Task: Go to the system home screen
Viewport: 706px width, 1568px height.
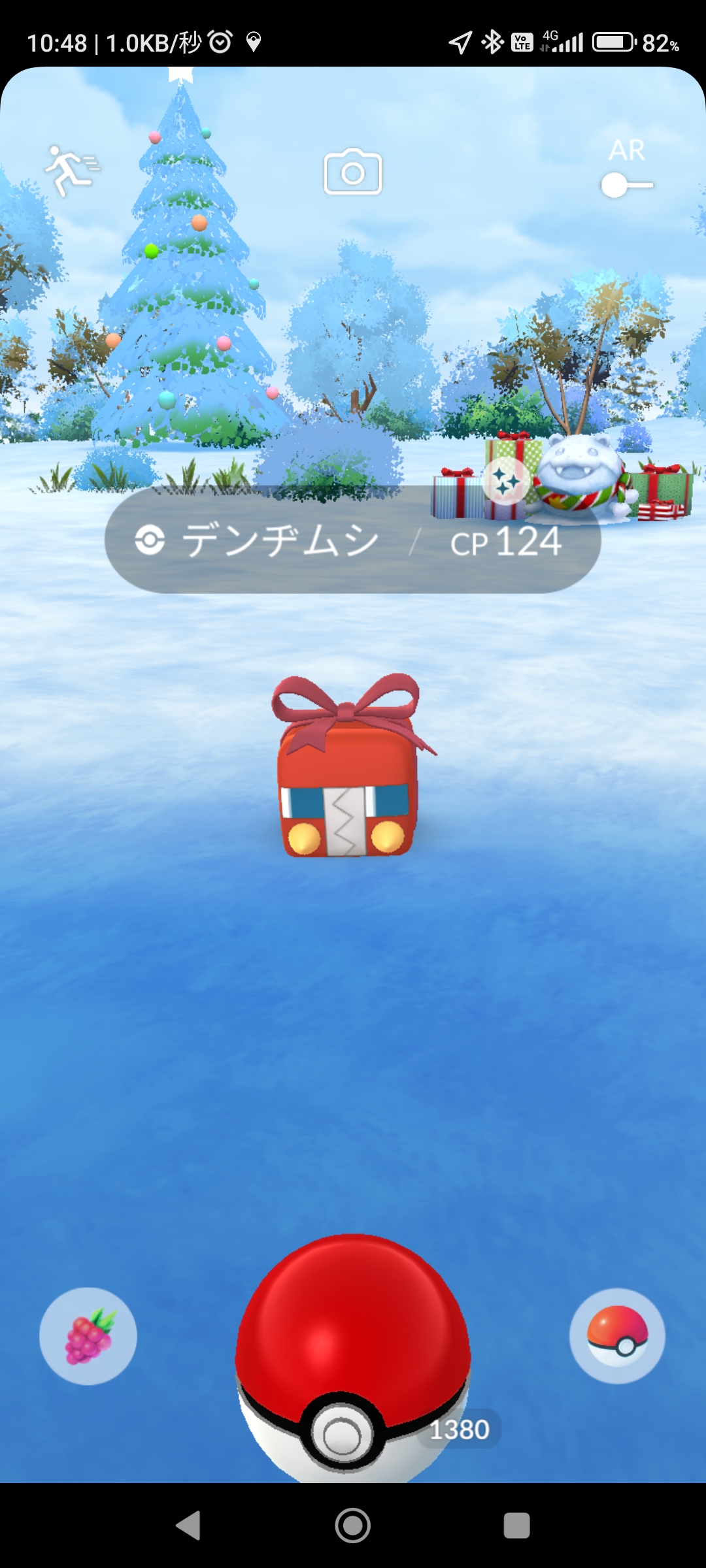Action: tap(353, 1526)
